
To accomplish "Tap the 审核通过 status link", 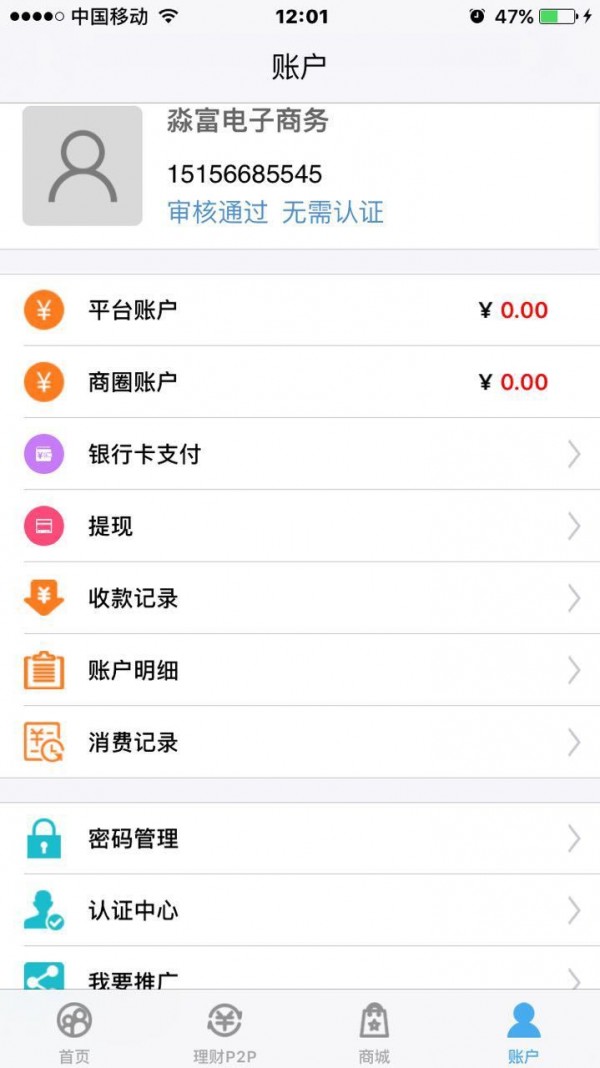I will click(218, 212).
